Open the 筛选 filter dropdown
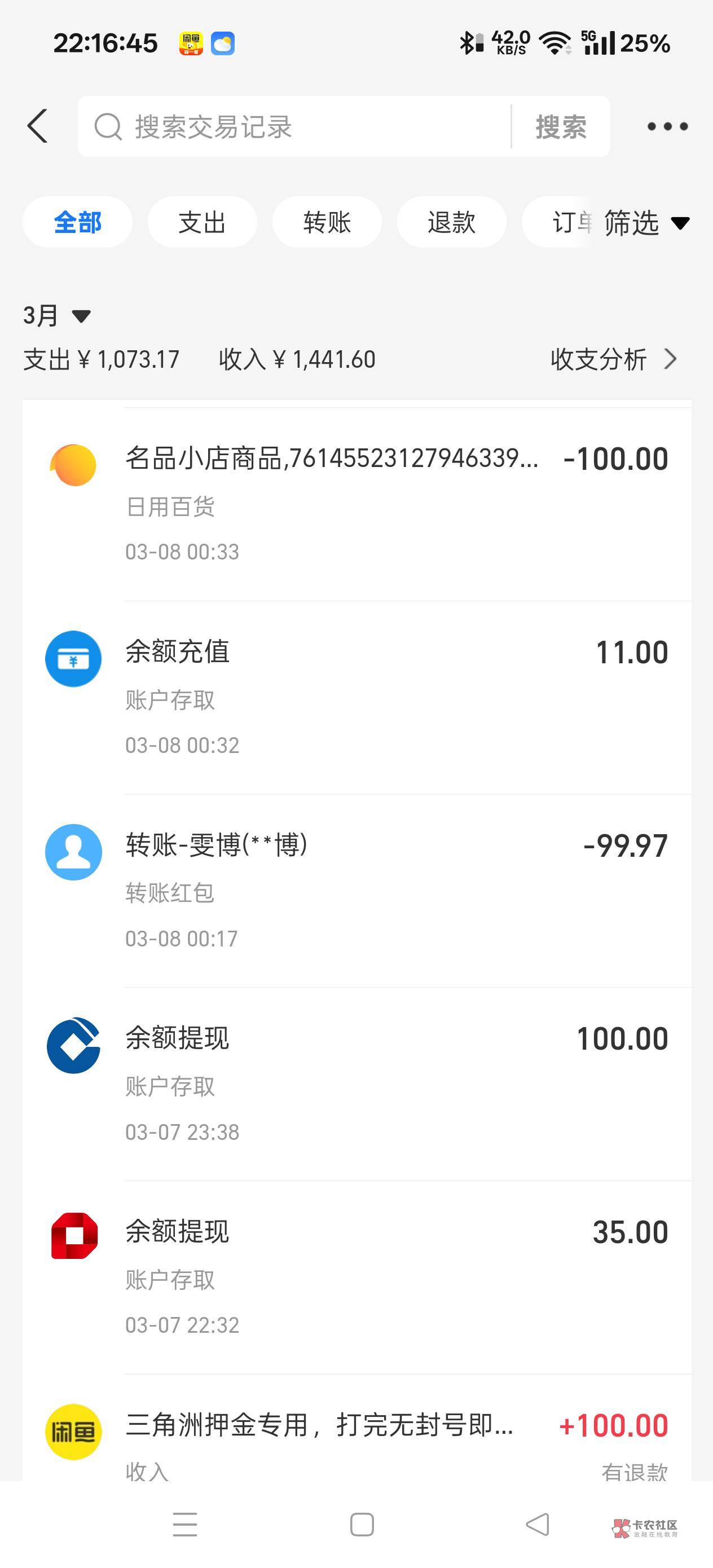 [646, 223]
